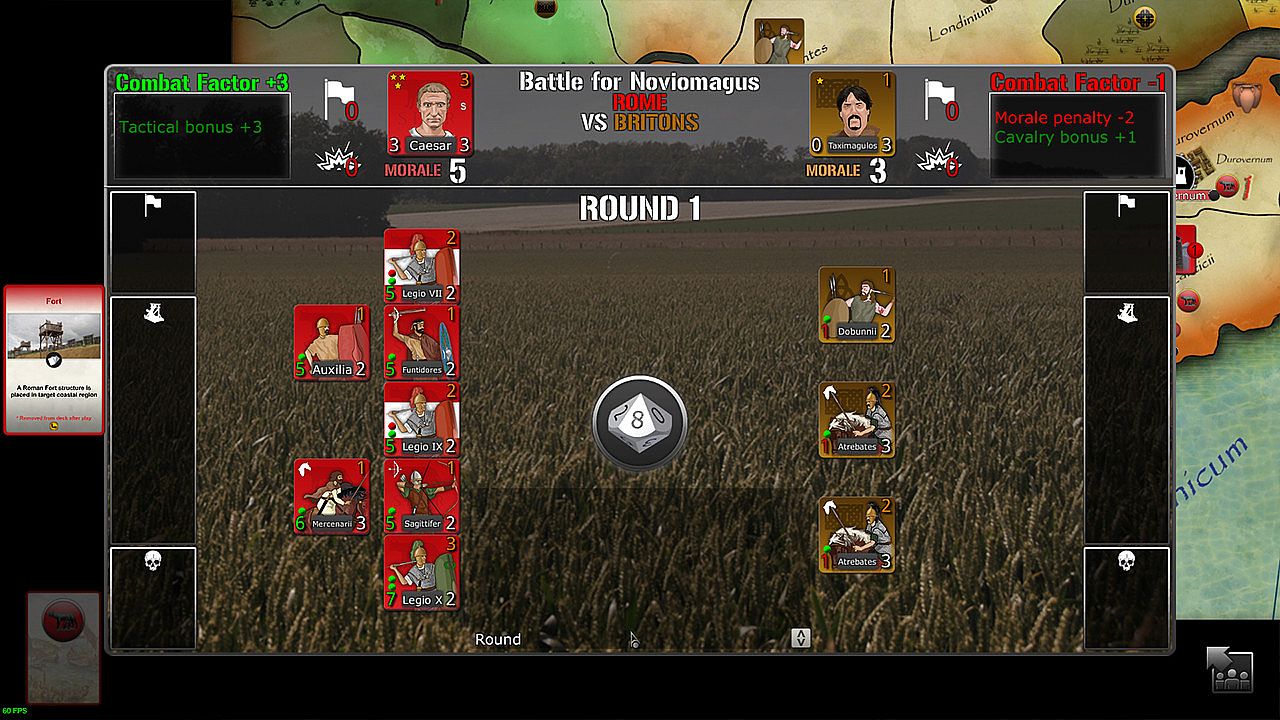This screenshot has height=720, width=1280.
Task: Pick the Sagittifer archer card
Action: 421,496
